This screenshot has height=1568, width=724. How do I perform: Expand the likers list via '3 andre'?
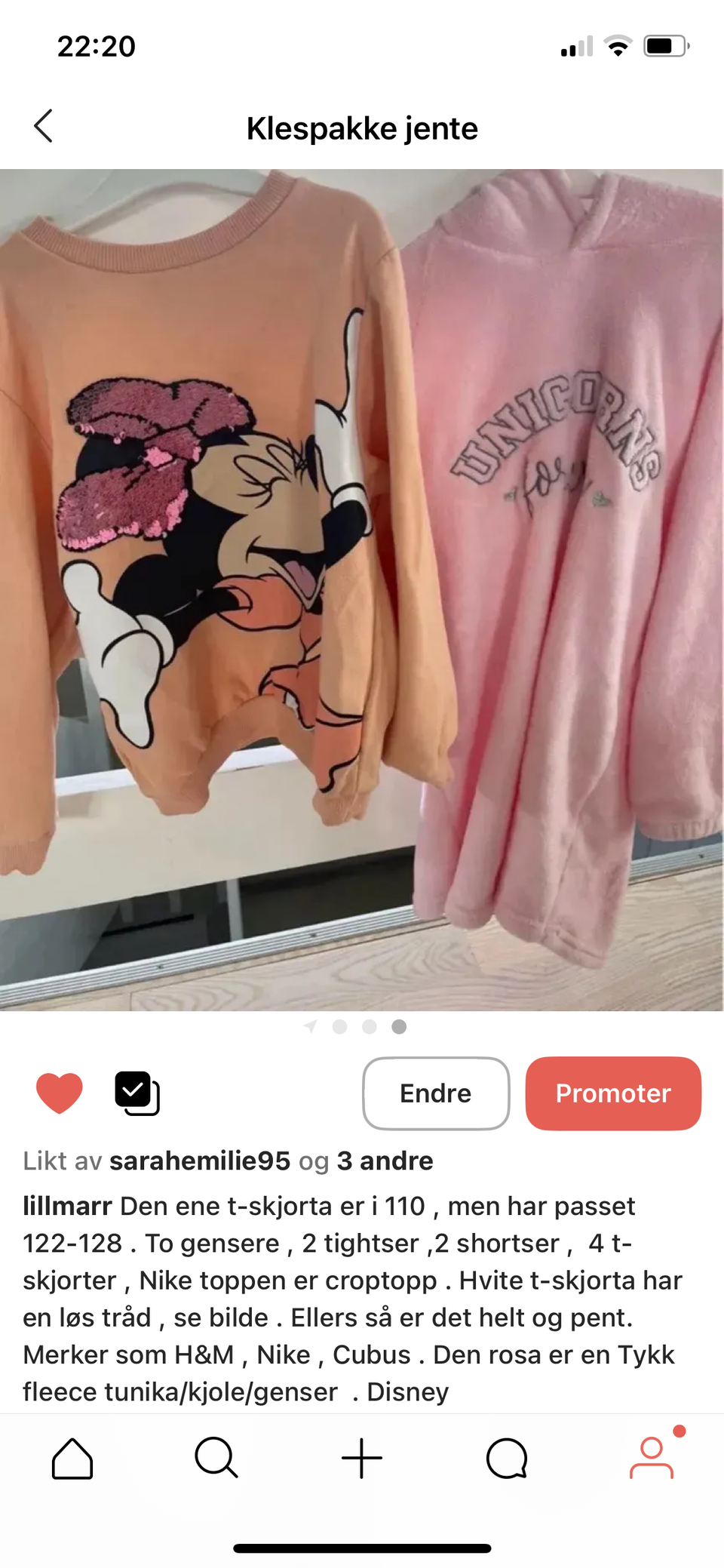point(384,1161)
